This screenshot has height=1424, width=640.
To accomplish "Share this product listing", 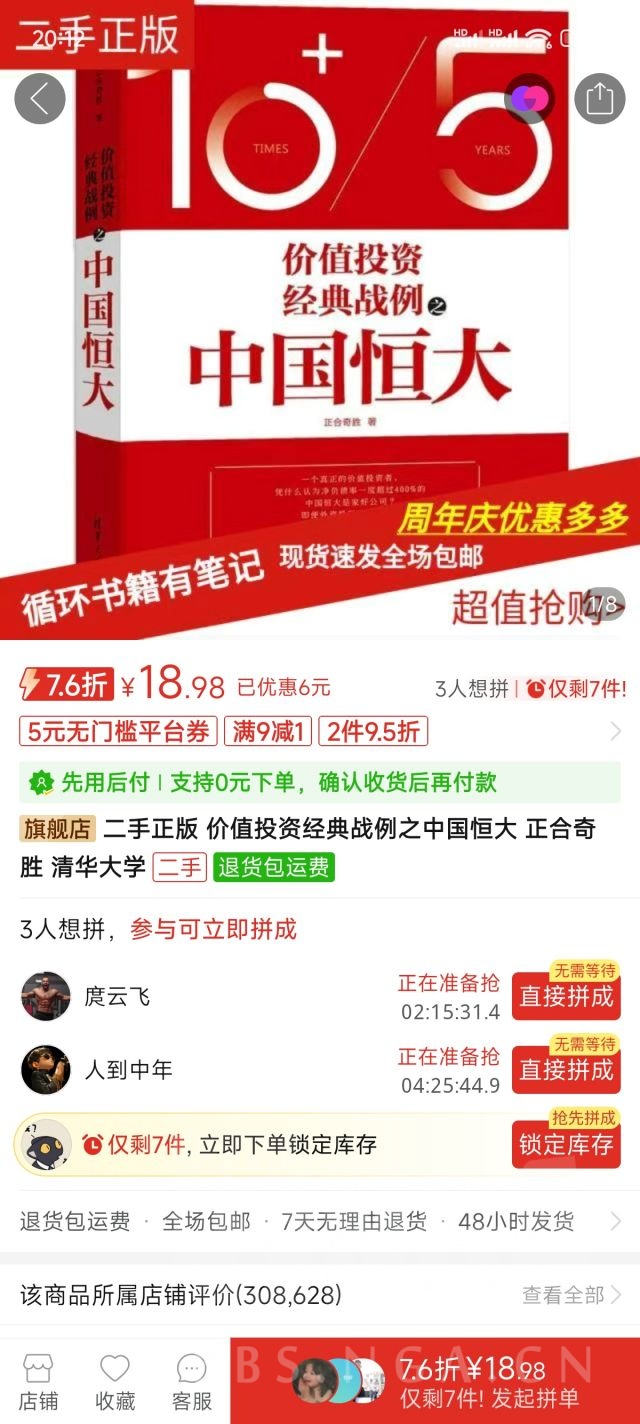I will click(599, 98).
